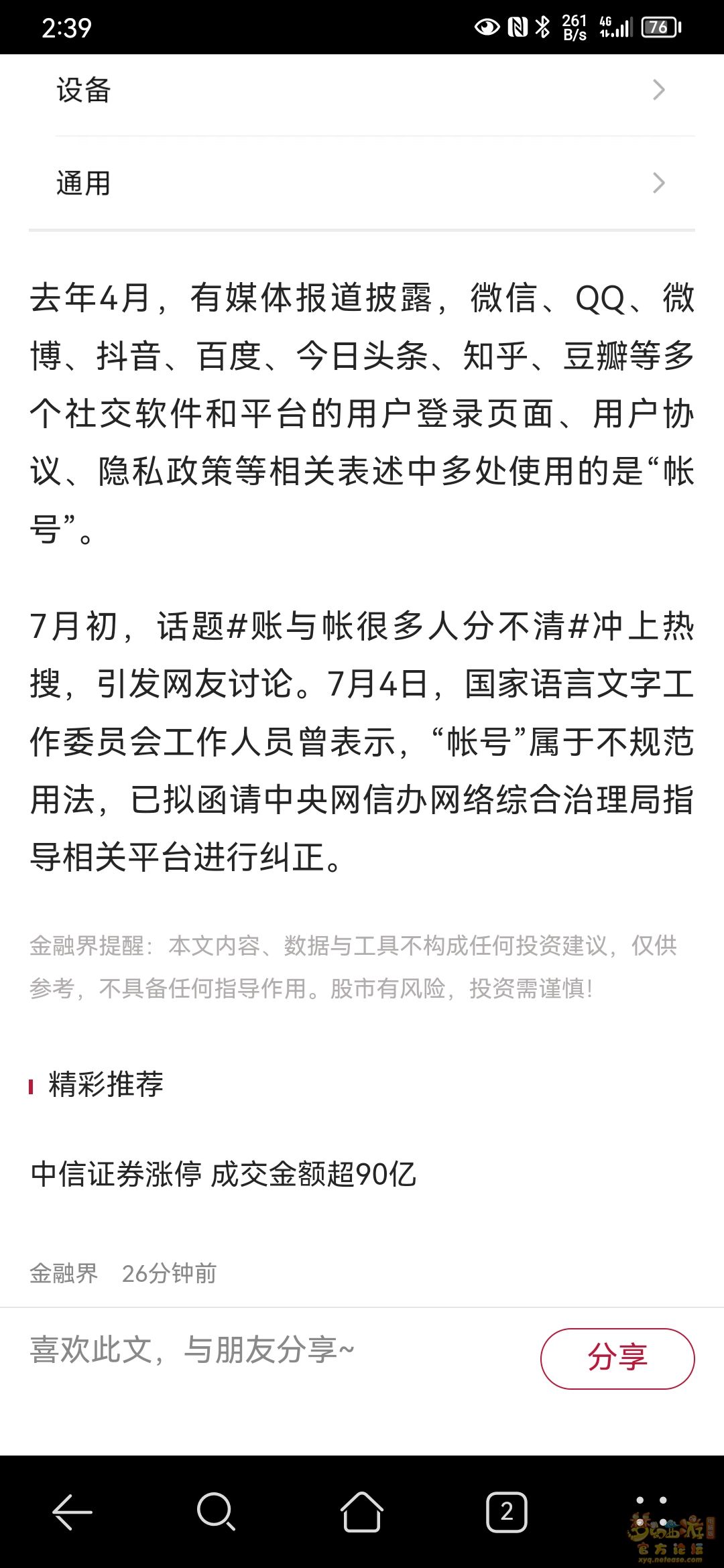Open the tab switcher showing 2 tabs

coord(507,1512)
